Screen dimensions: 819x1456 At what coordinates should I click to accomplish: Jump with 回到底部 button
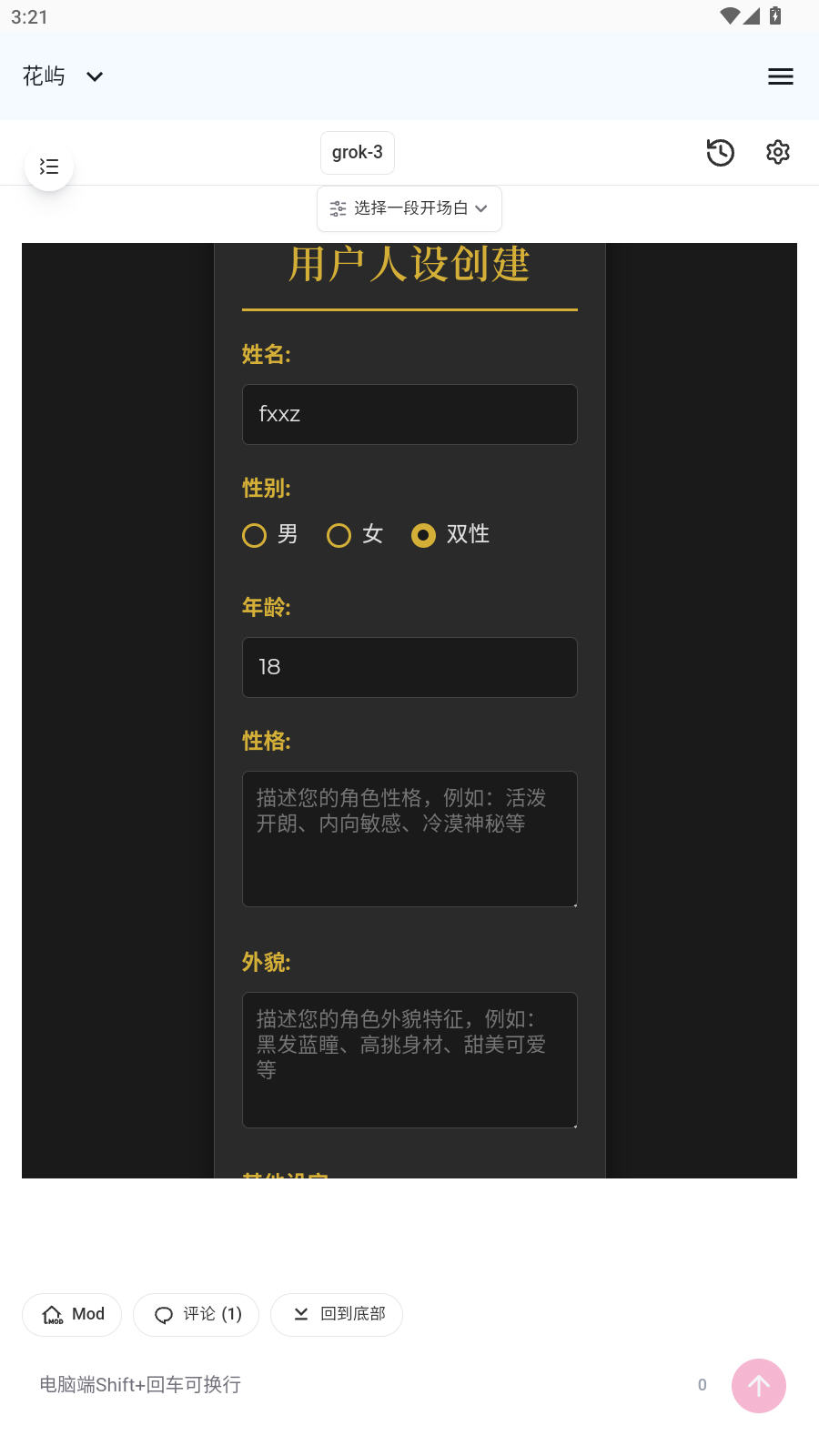(337, 1314)
